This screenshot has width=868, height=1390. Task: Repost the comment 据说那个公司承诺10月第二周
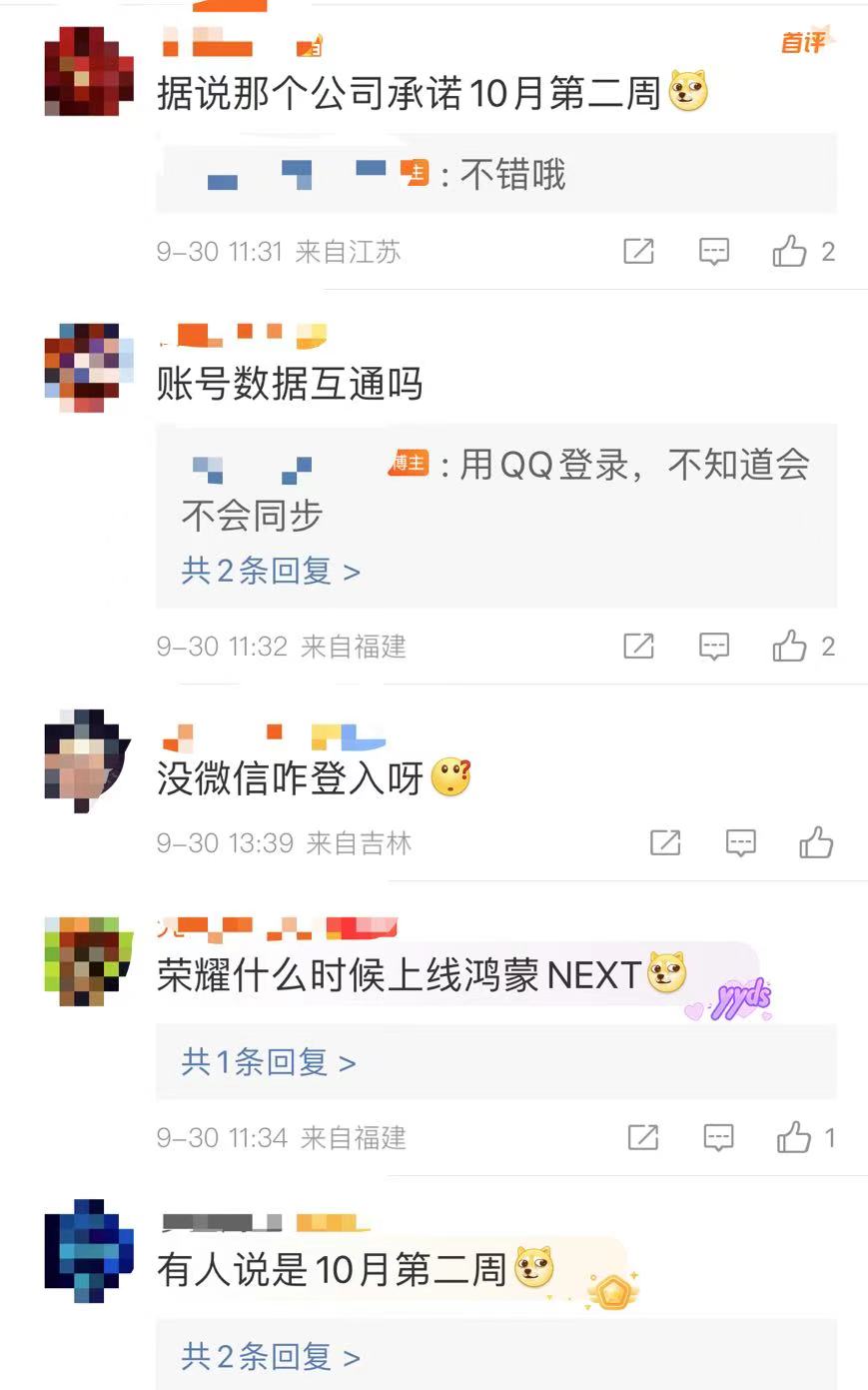coord(638,251)
